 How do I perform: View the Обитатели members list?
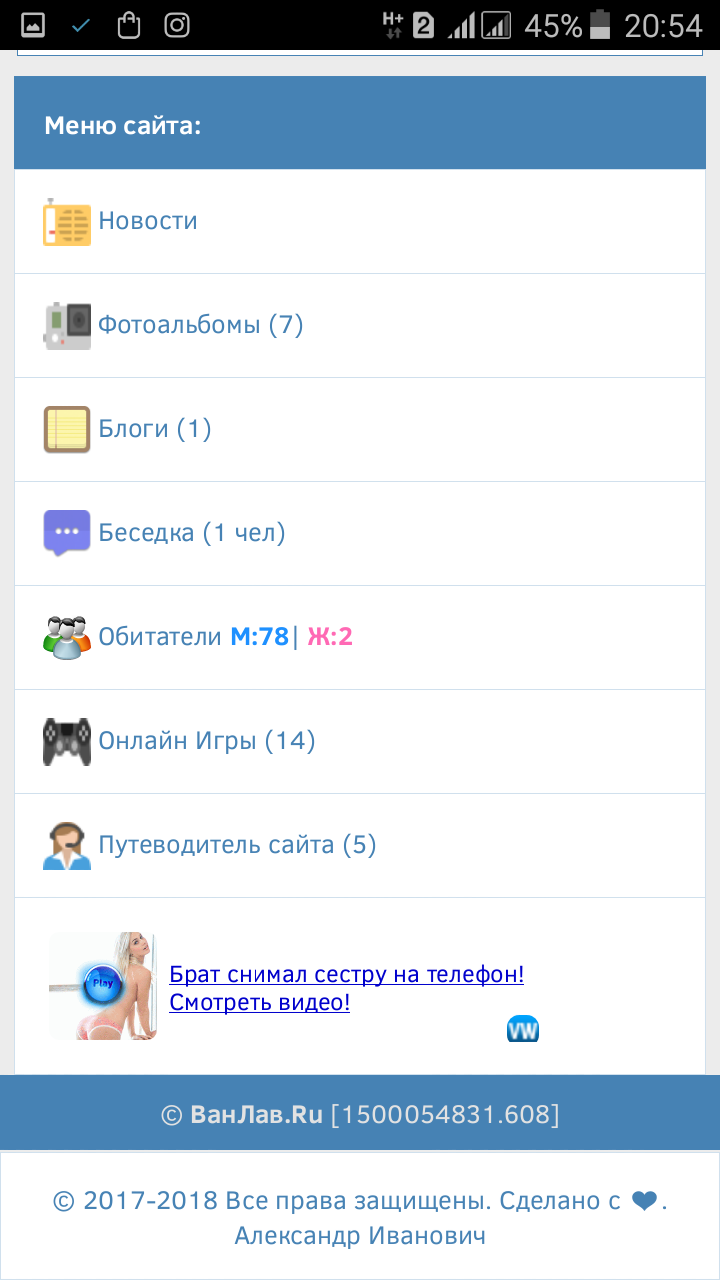tap(160, 637)
